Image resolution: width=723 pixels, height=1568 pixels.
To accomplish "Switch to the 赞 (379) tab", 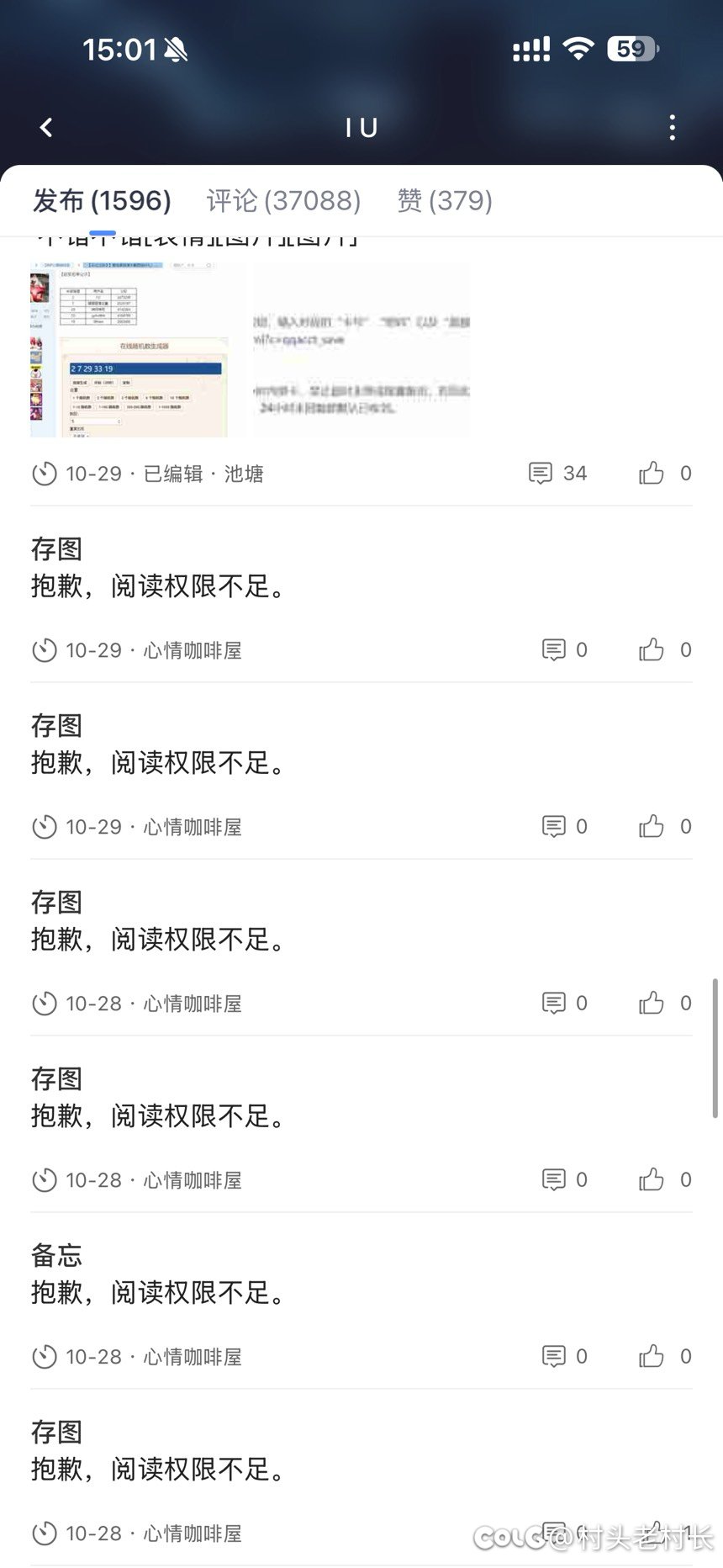I will pyautogui.click(x=444, y=200).
